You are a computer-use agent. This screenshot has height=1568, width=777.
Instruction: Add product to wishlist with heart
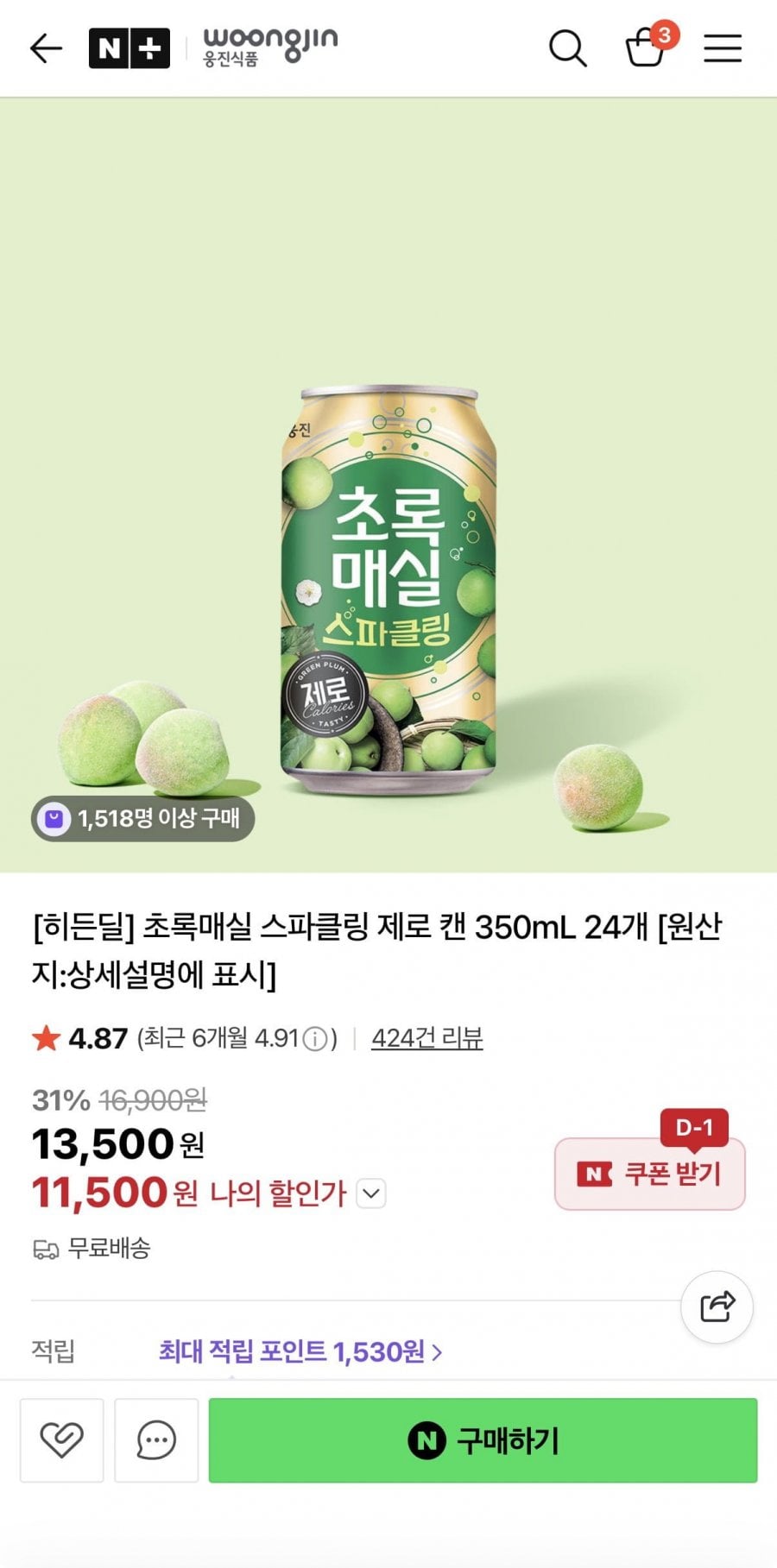[62, 1440]
